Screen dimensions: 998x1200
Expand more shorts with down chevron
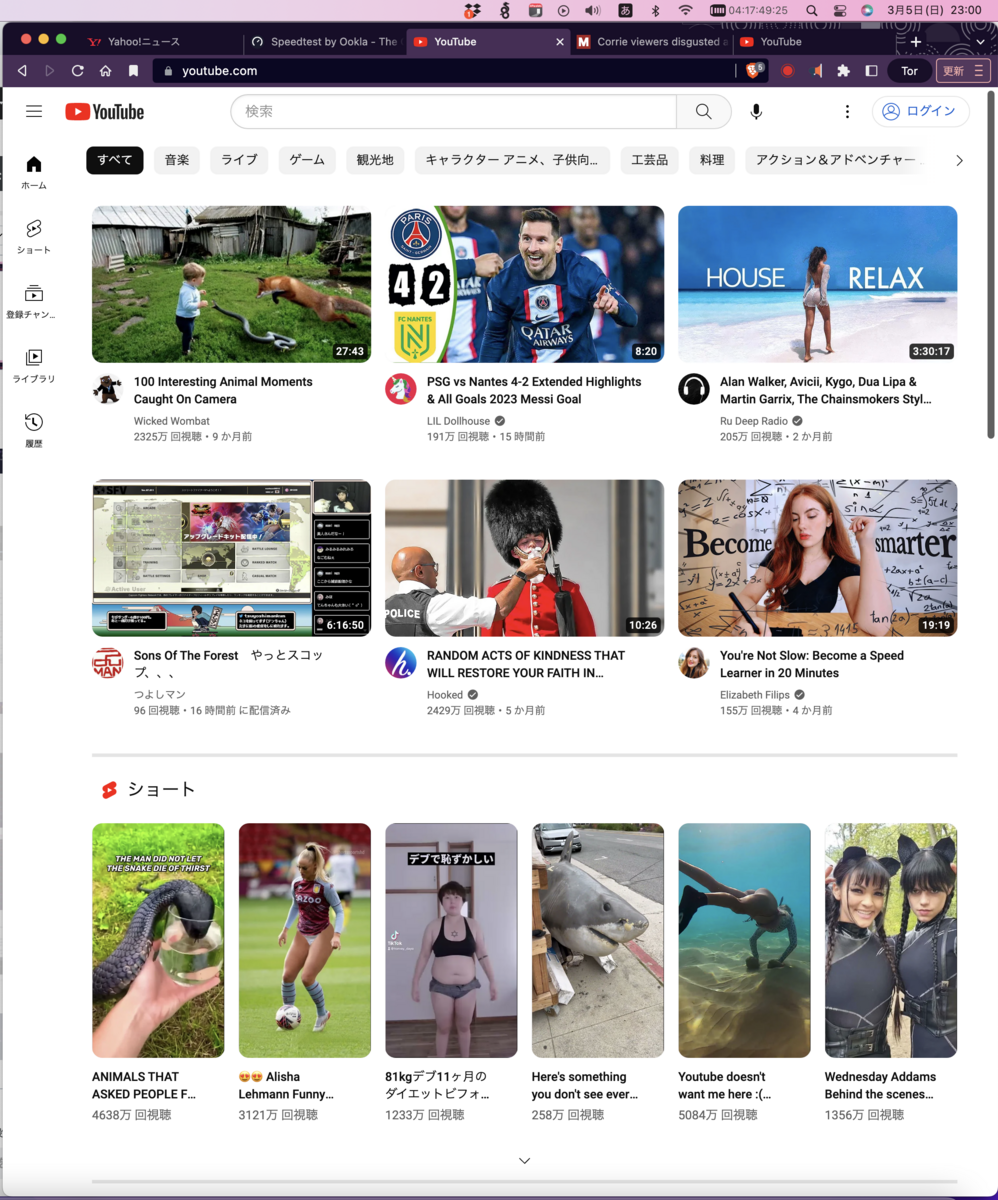(524, 1161)
